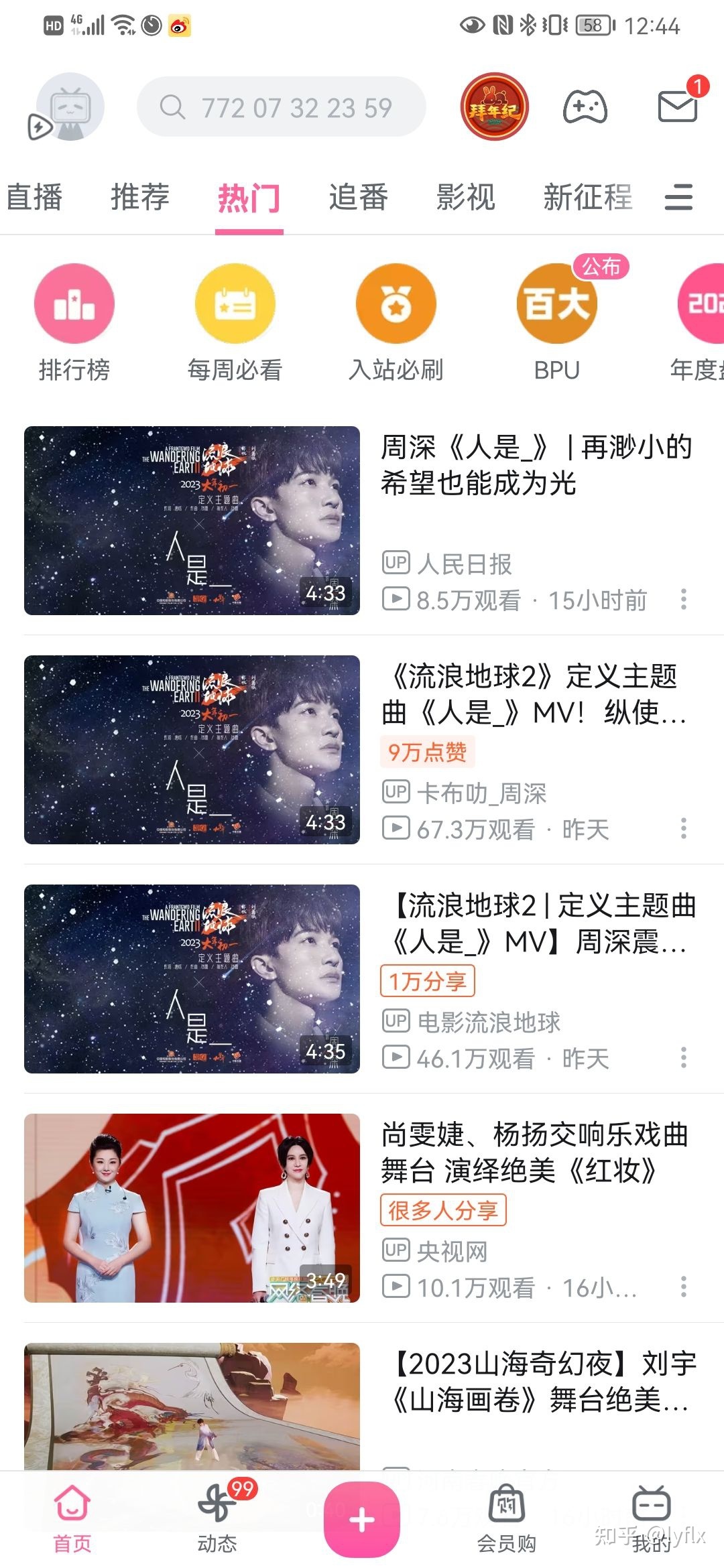Open the 拜年纪 event badge

coord(495,107)
